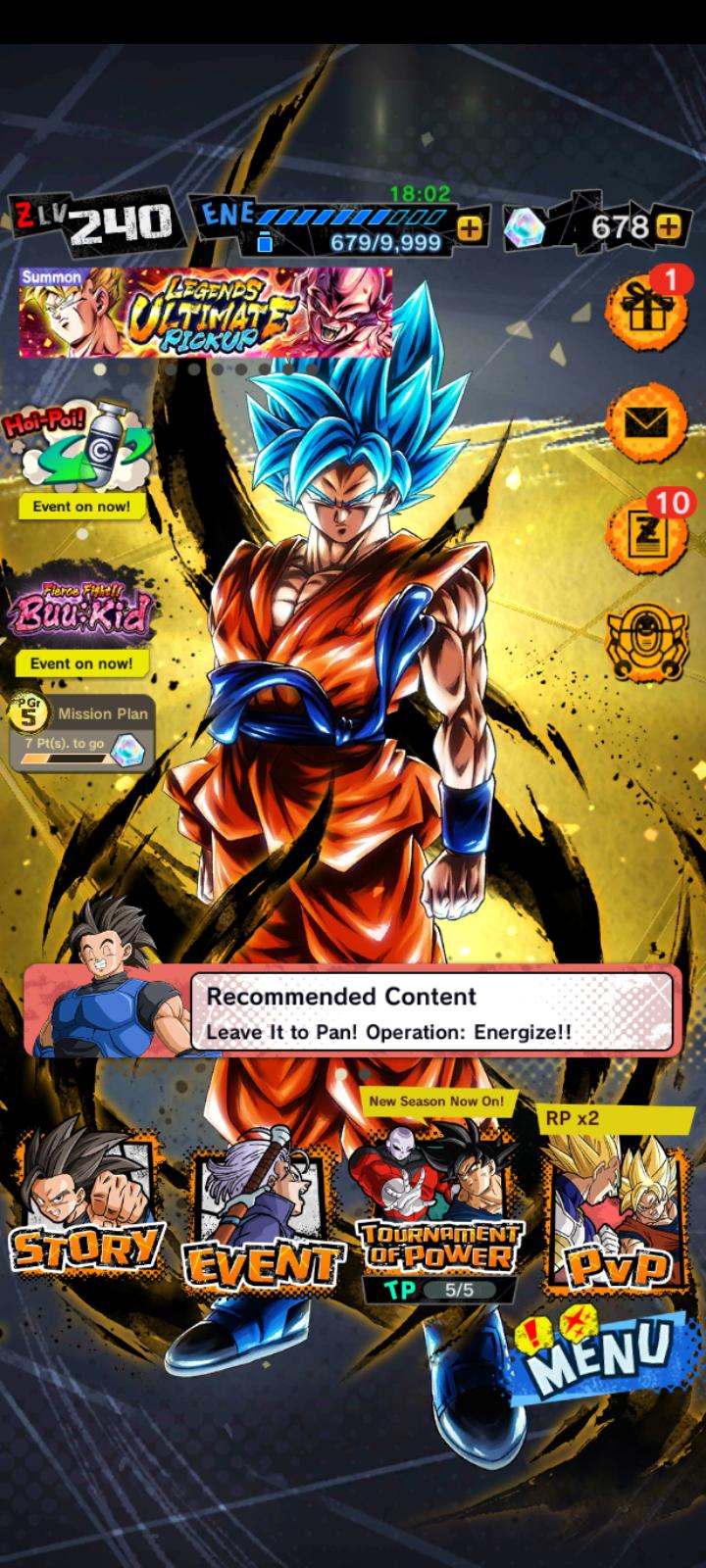This screenshot has height=1568, width=706.
Task: Open the Hoi-Poi event
Action: pyautogui.click(x=81, y=461)
